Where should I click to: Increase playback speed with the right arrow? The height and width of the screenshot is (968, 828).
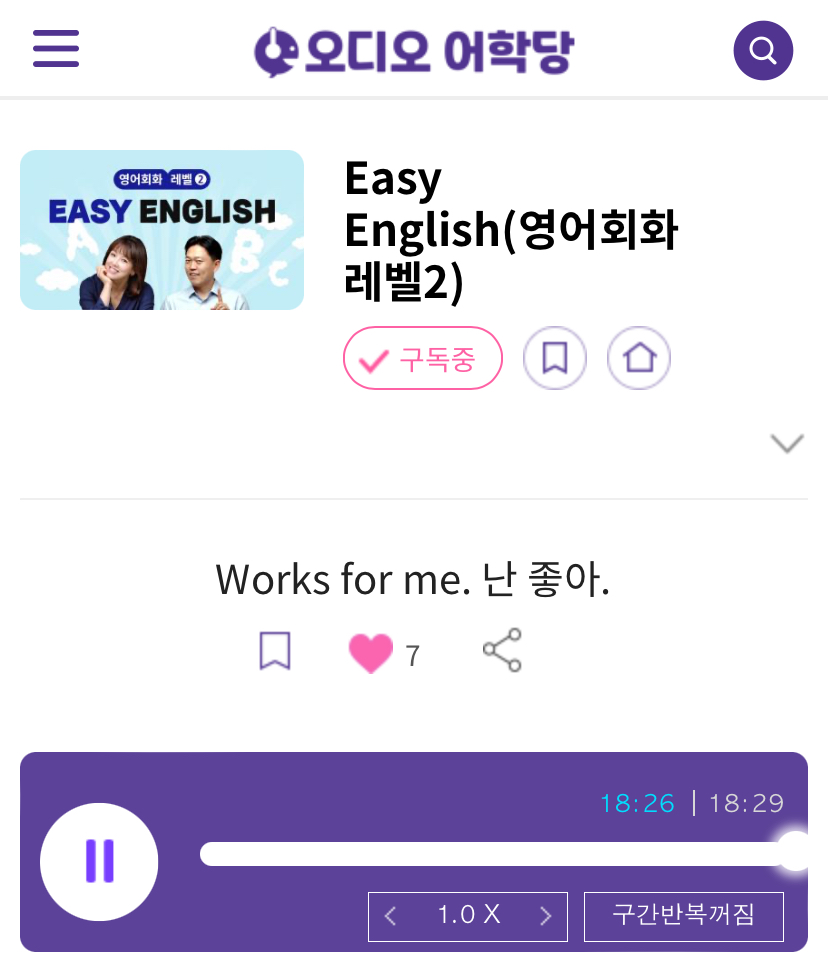point(546,916)
